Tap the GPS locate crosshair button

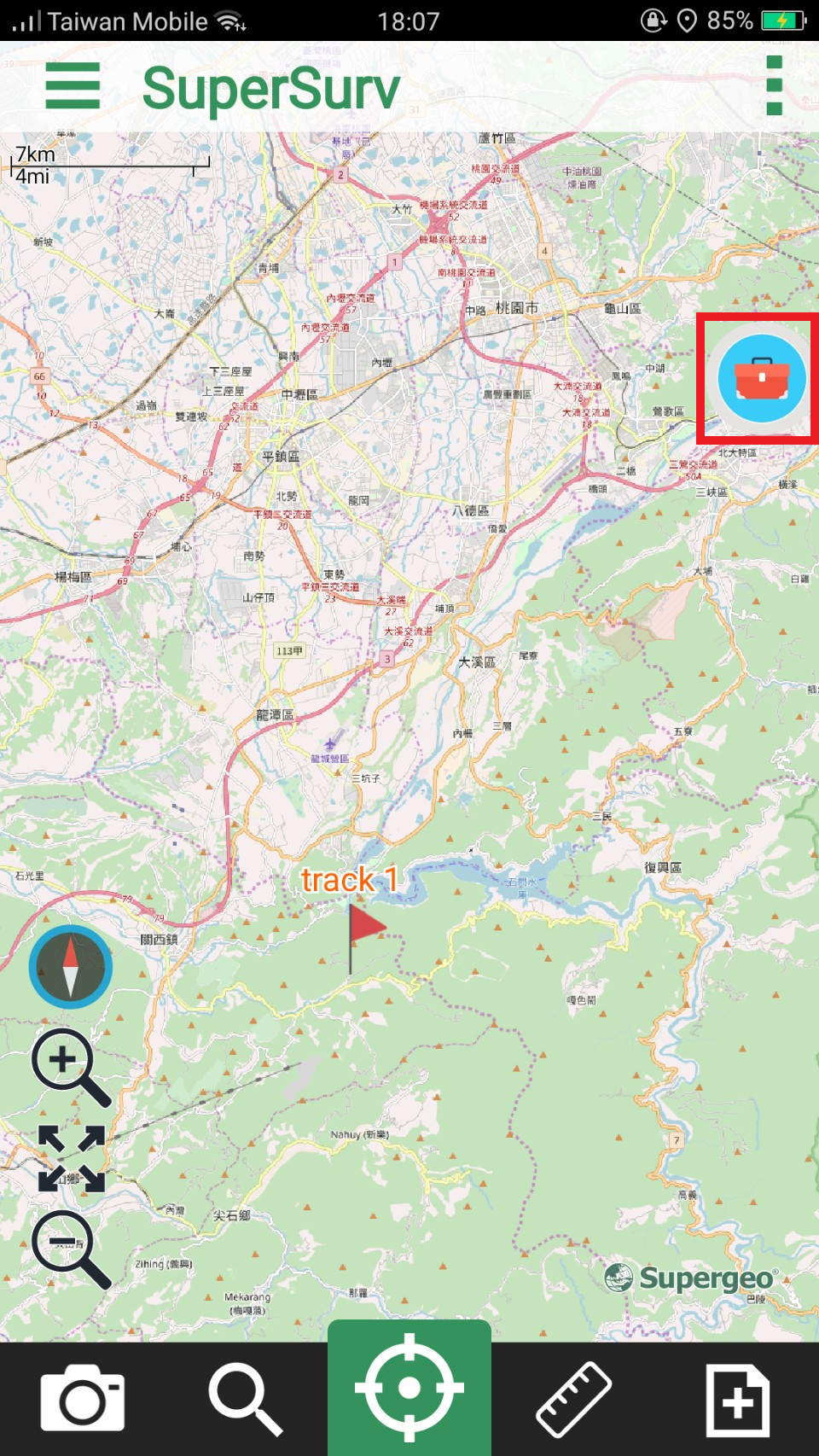pos(409,1389)
